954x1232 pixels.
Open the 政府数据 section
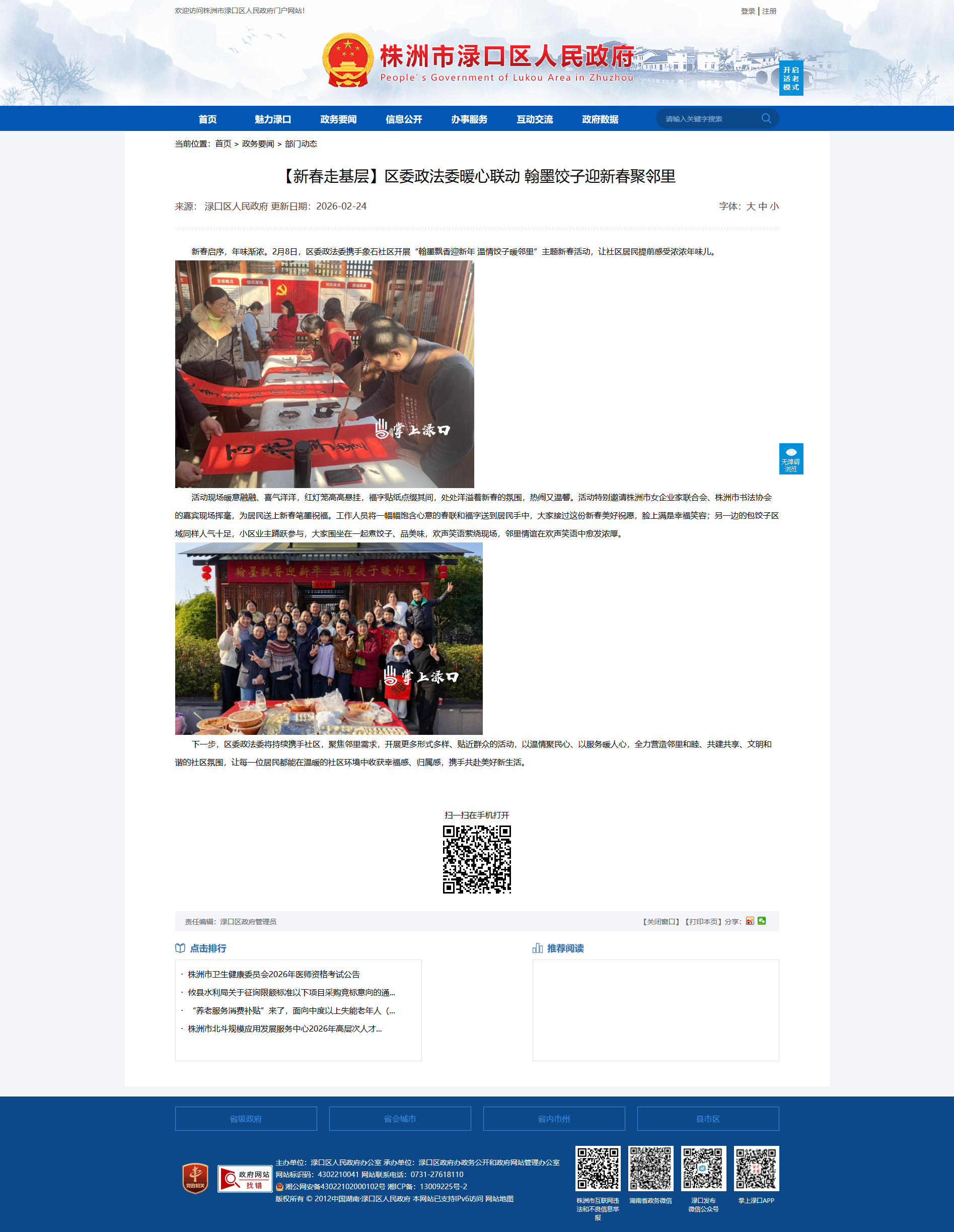pos(600,119)
